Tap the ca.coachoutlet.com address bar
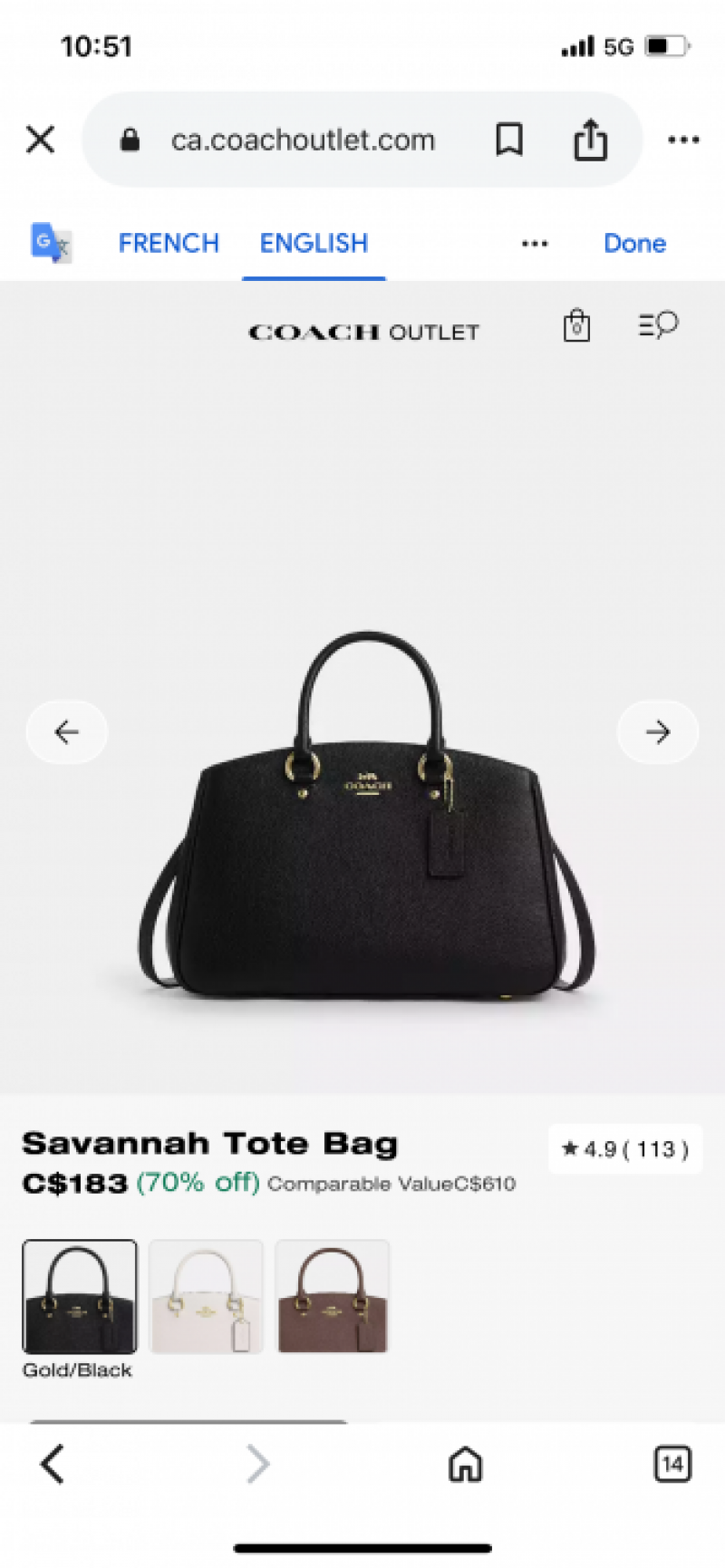The height and width of the screenshot is (1568, 725). click(x=303, y=140)
